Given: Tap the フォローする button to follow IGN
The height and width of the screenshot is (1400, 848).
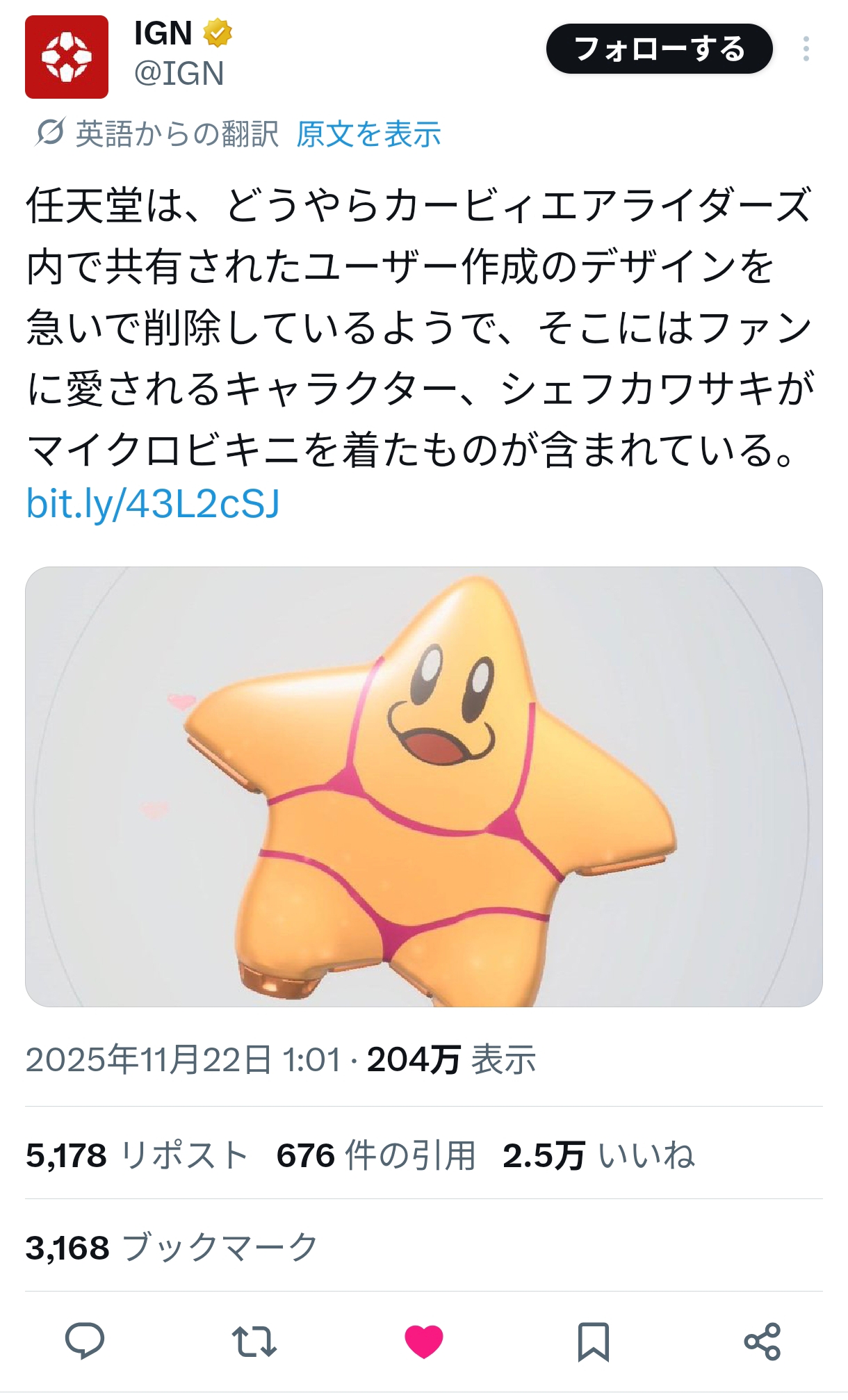Looking at the screenshot, I should coord(659,49).
